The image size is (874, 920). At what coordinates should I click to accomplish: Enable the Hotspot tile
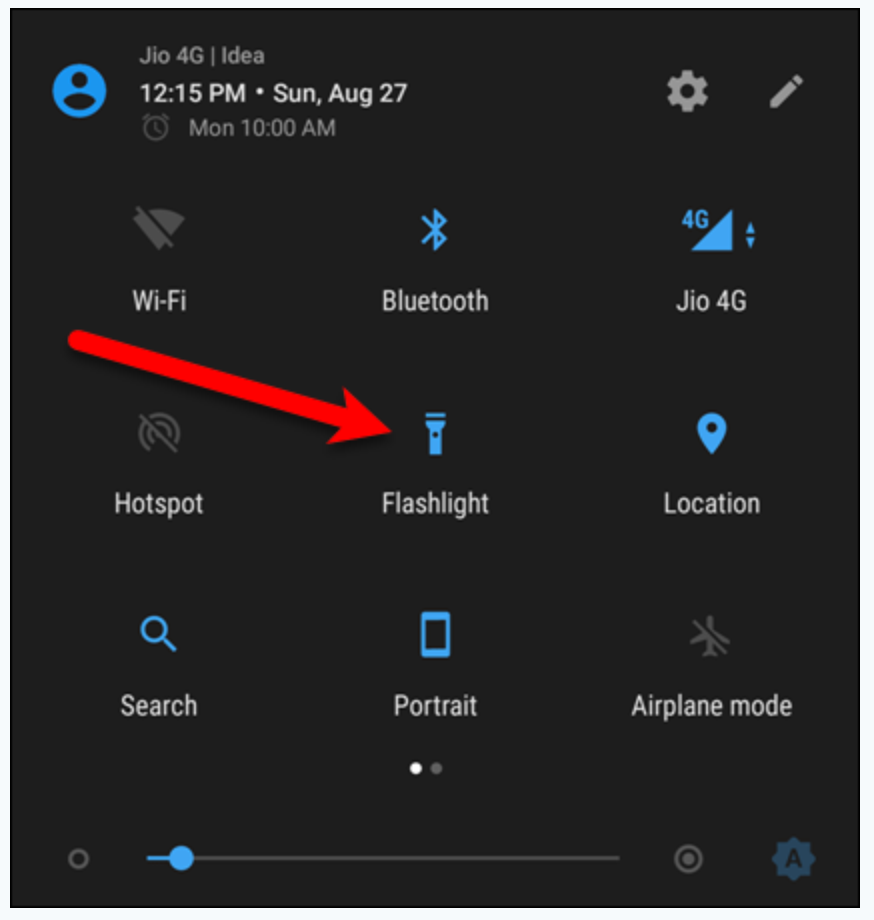[x=159, y=434]
